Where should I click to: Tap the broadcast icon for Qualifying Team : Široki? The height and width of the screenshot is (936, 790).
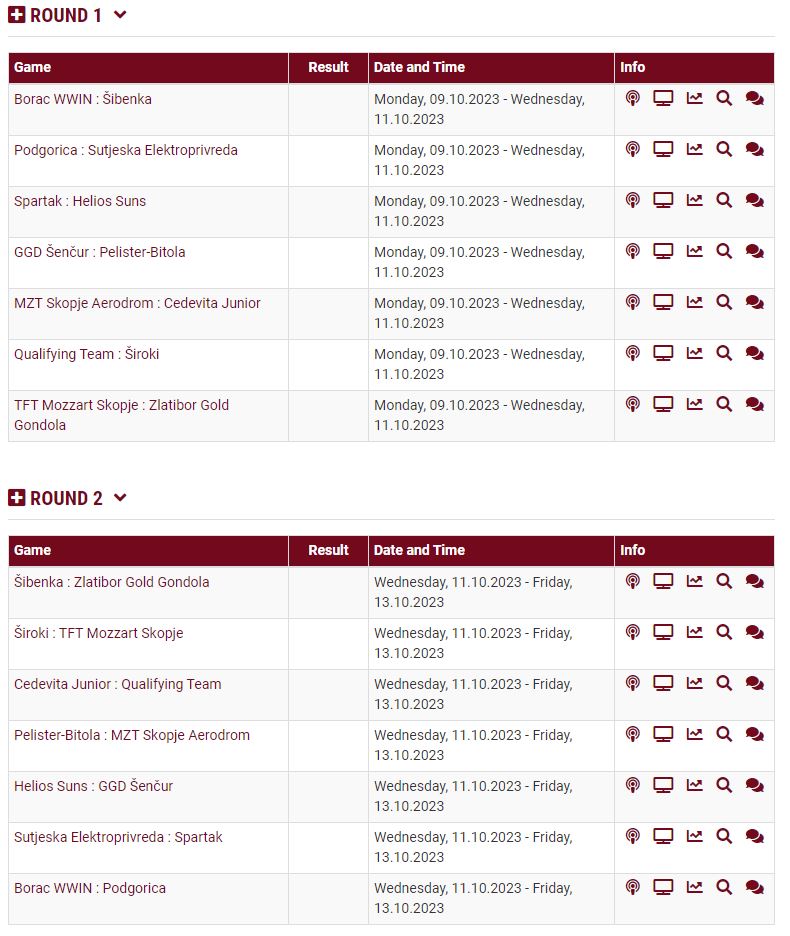click(632, 353)
